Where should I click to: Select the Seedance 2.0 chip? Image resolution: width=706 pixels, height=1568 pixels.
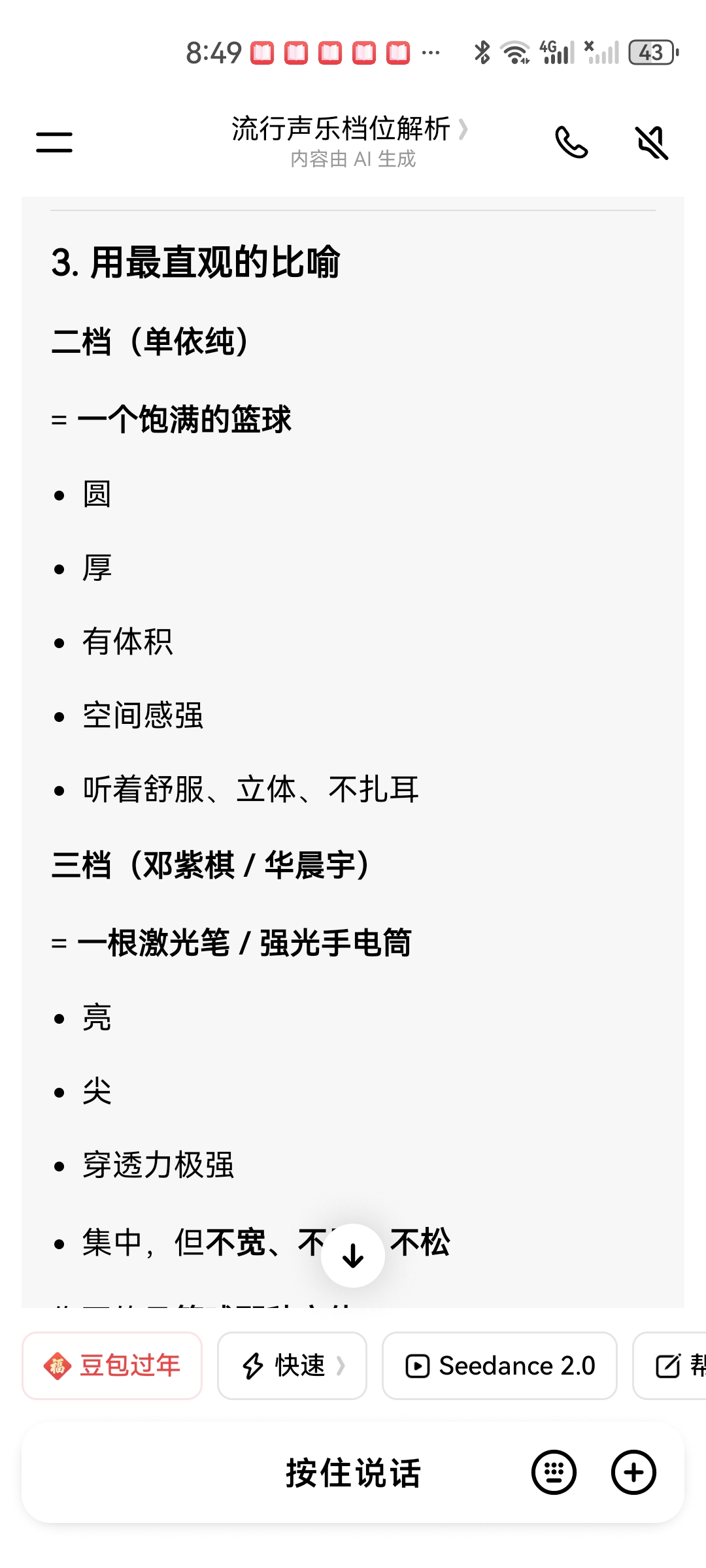pyautogui.click(x=499, y=1365)
